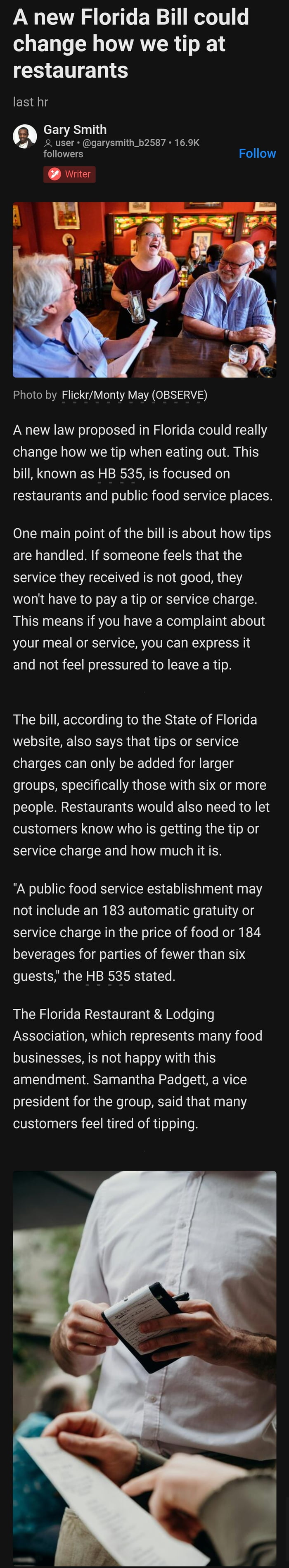Viewport: 289px width, 1568px height.
Task: Open Gary Smith's profile picture
Action: [x=25, y=136]
